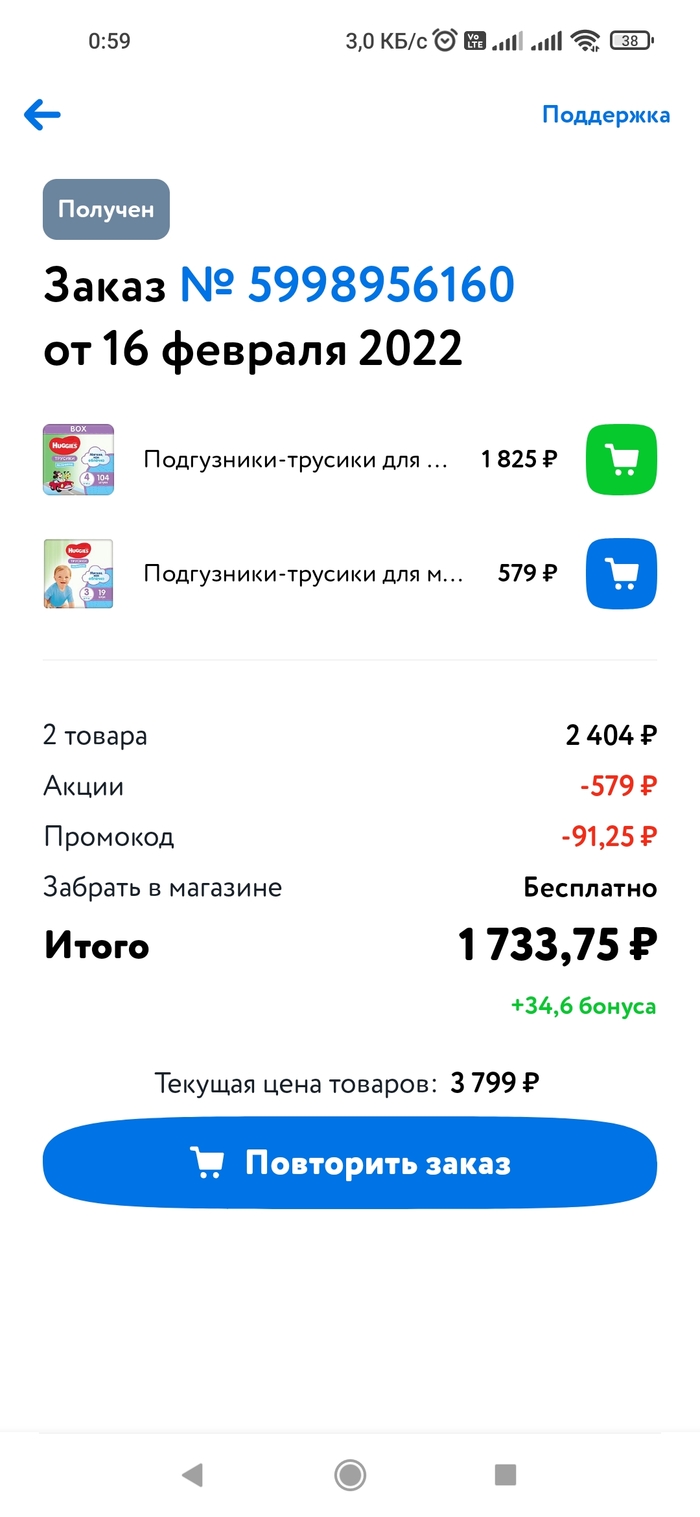Add 579 ₽ diapers to cart
This screenshot has height=1517, width=700.
(x=621, y=574)
